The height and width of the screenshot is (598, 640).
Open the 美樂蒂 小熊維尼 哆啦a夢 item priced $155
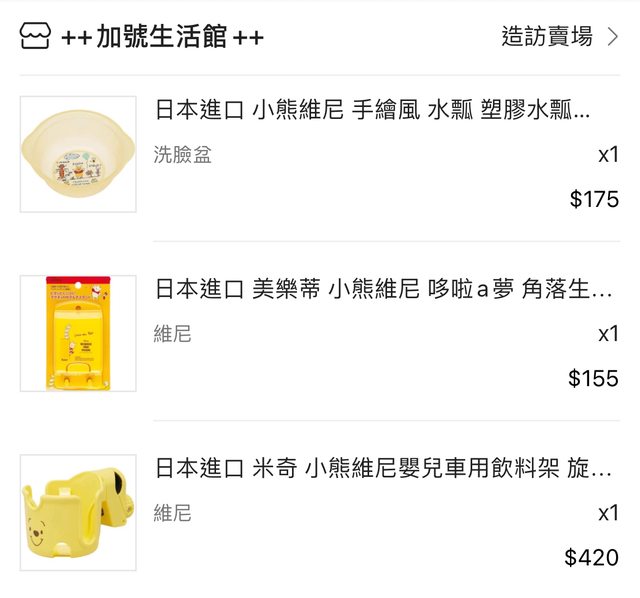click(382, 290)
